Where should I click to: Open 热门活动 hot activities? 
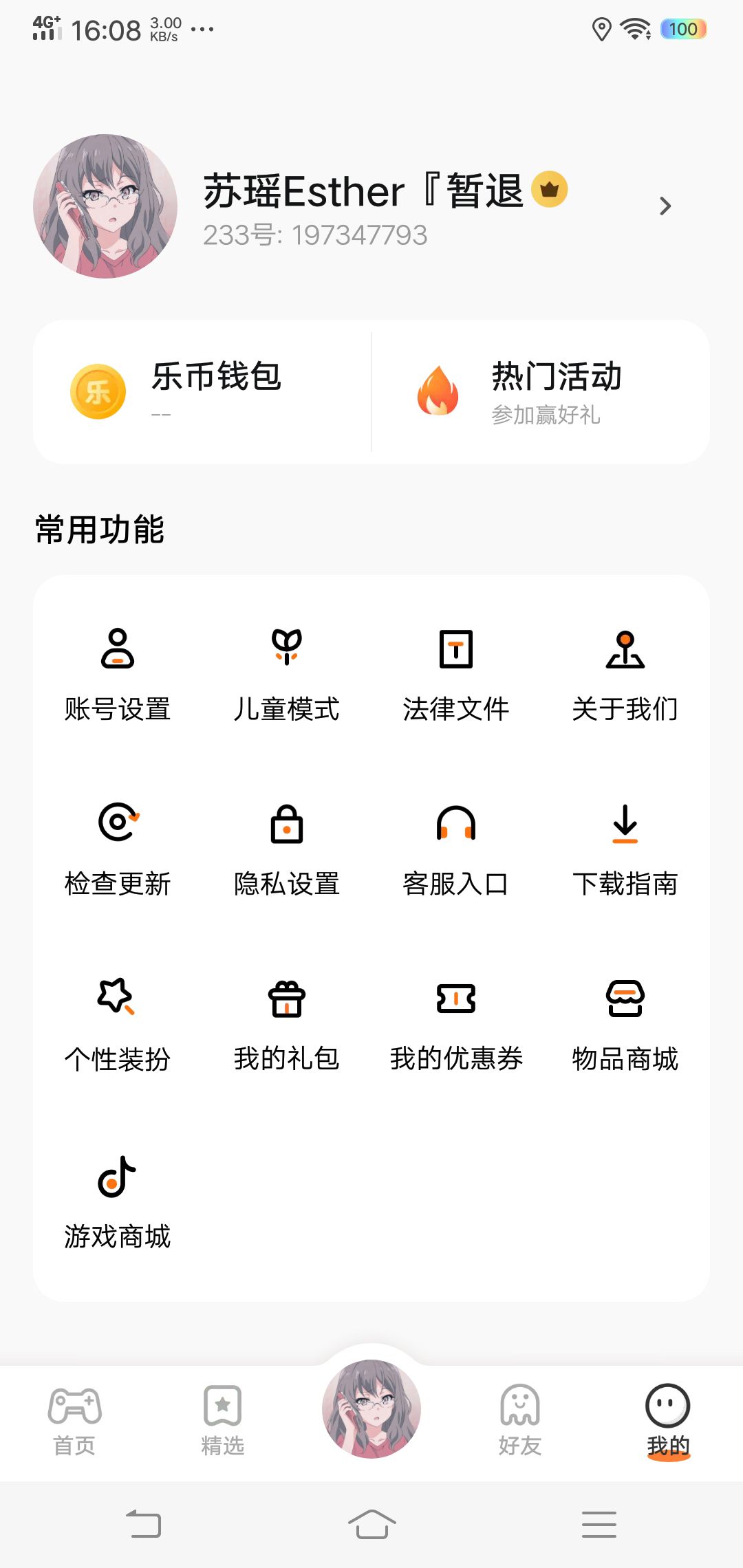(541, 392)
